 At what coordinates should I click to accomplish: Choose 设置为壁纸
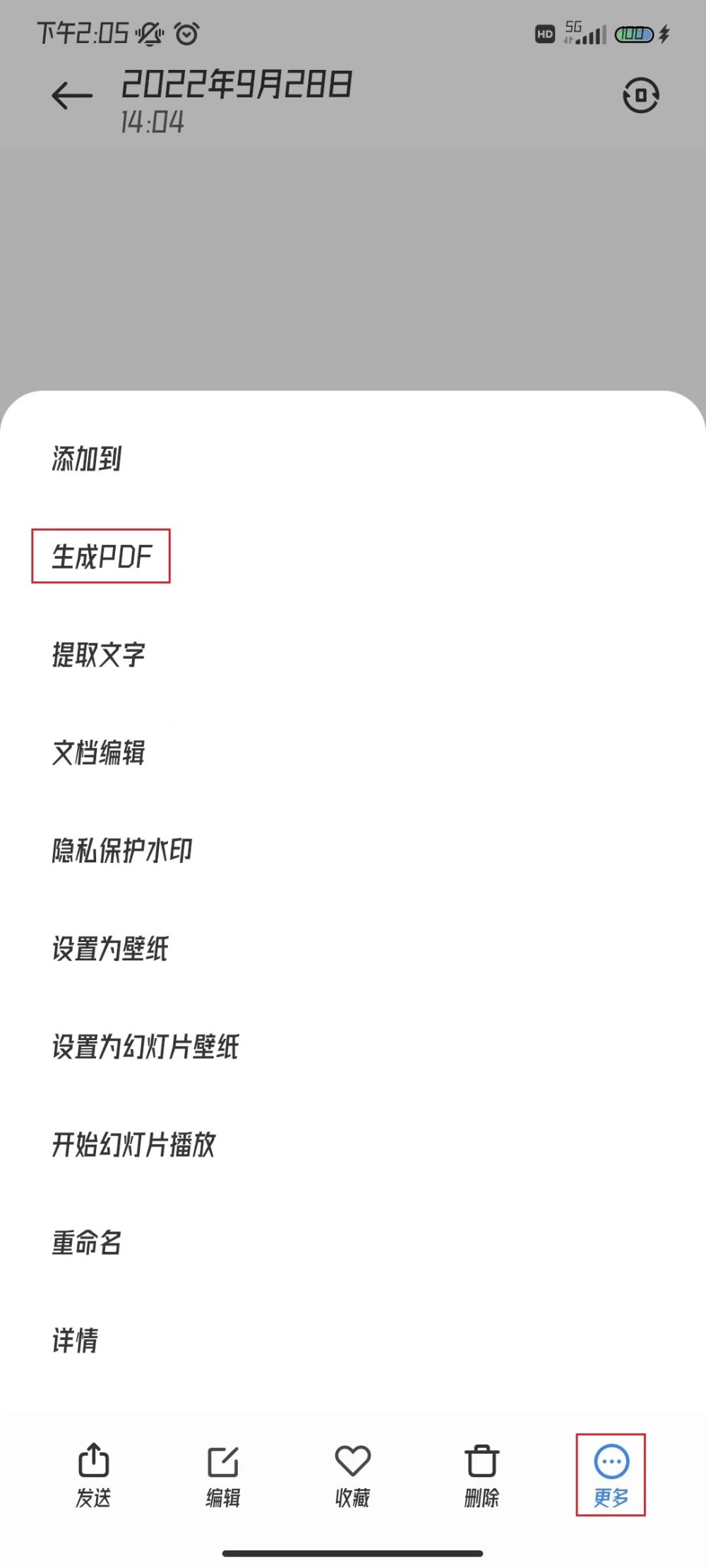(353, 948)
